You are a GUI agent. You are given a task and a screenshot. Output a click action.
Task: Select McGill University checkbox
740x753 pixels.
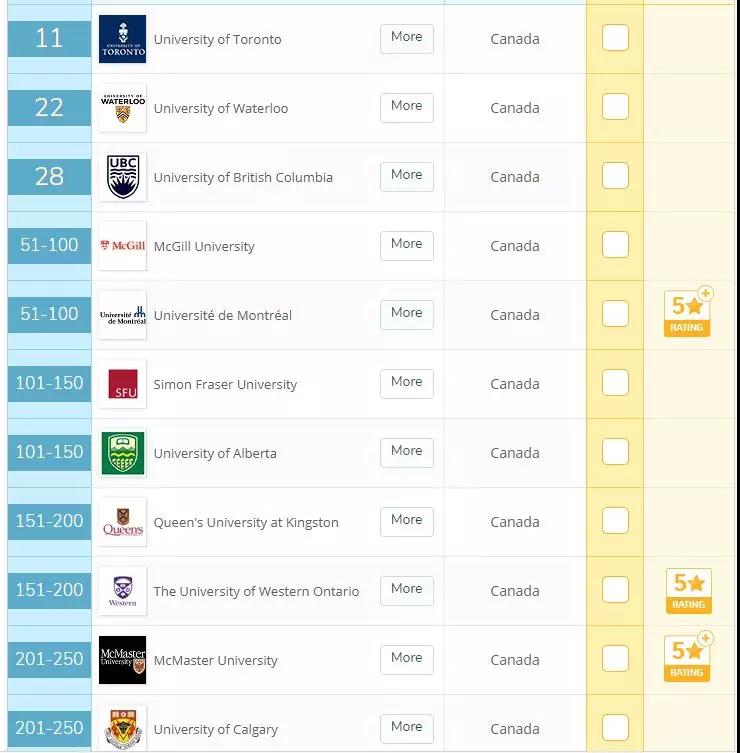pyautogui.click(x=615, y=245)
